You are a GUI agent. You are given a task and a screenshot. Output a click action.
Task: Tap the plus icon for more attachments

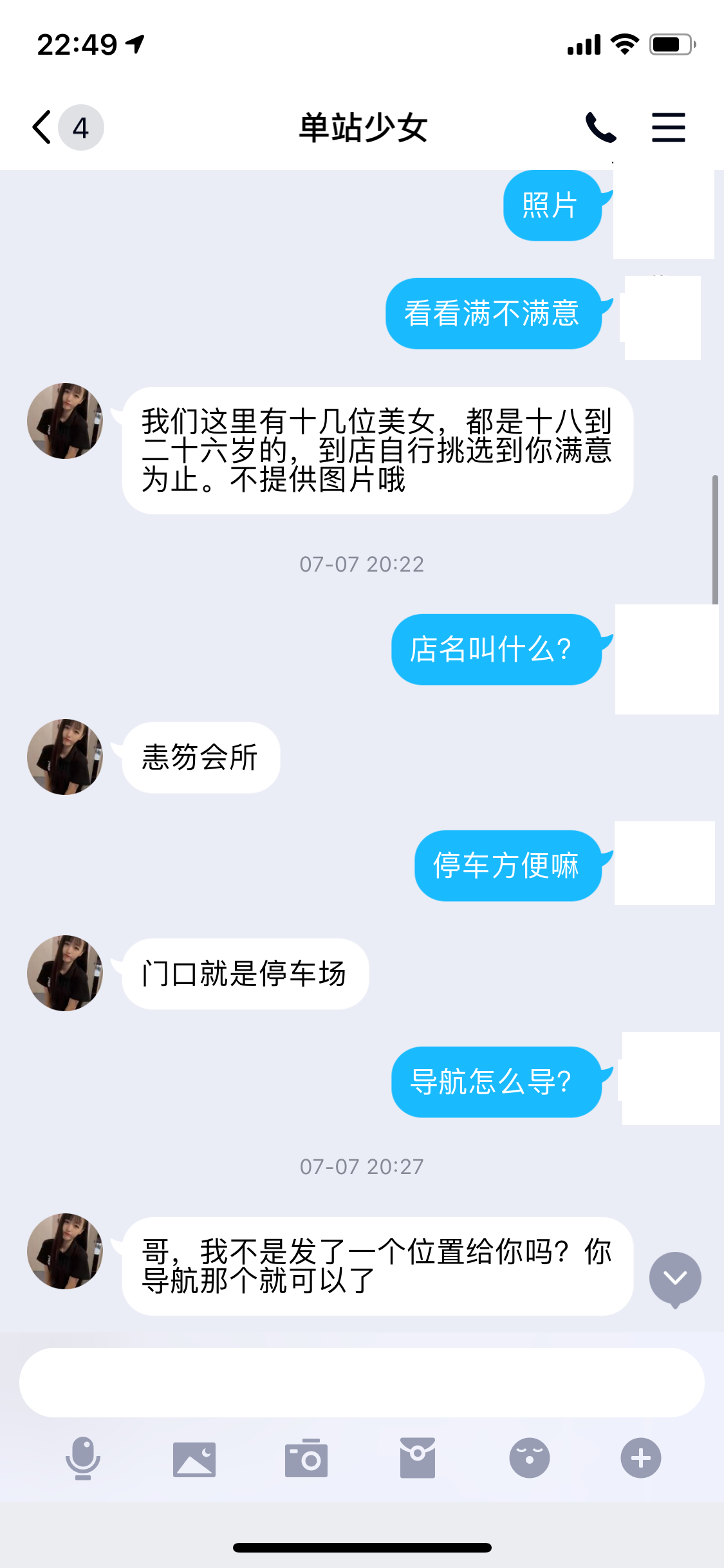tap(641, 1460)
